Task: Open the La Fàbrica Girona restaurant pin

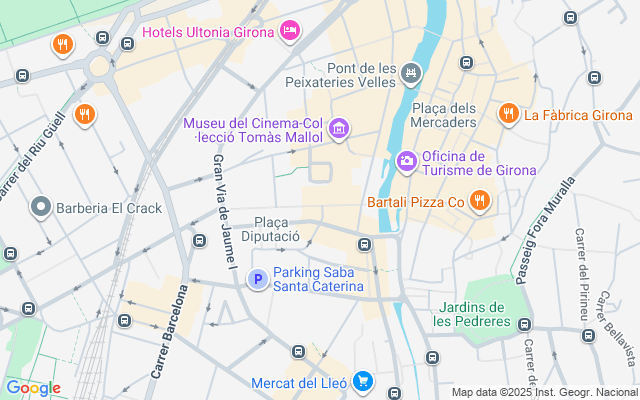Action: tap(509, 114)
